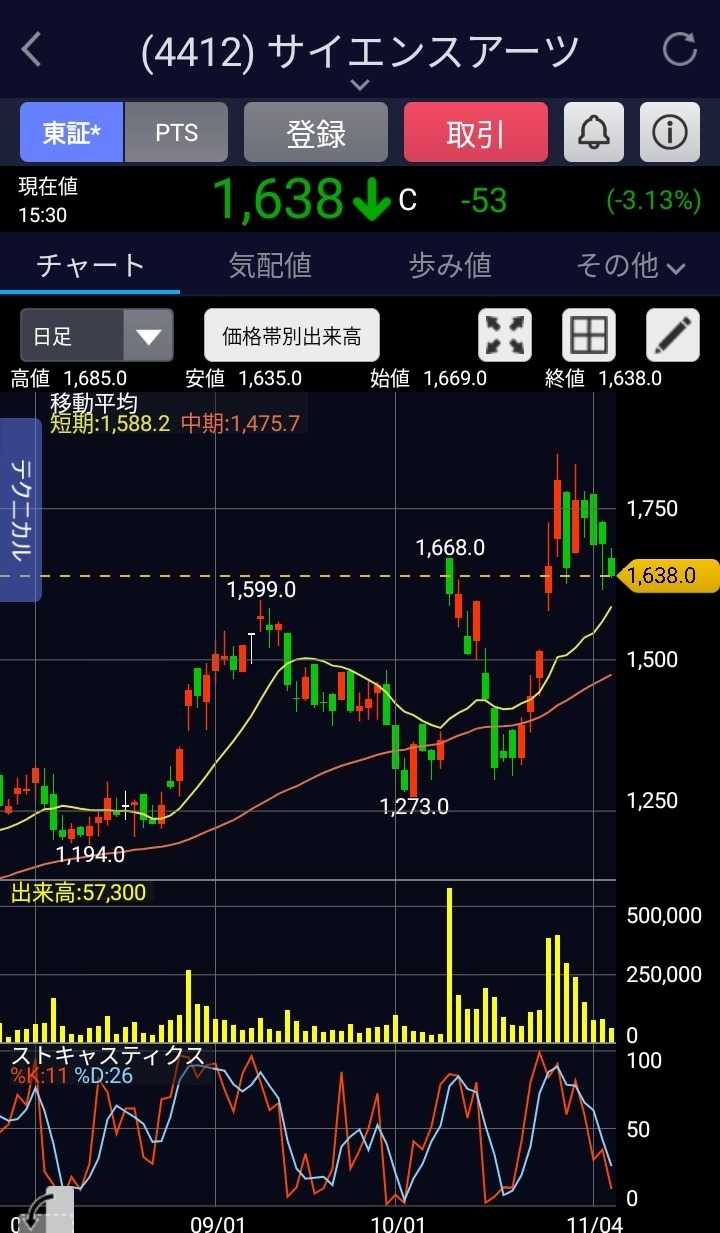Expand the chevron under the stock name
Viewport: 720px width, 1233px height.
coord(360,85)
